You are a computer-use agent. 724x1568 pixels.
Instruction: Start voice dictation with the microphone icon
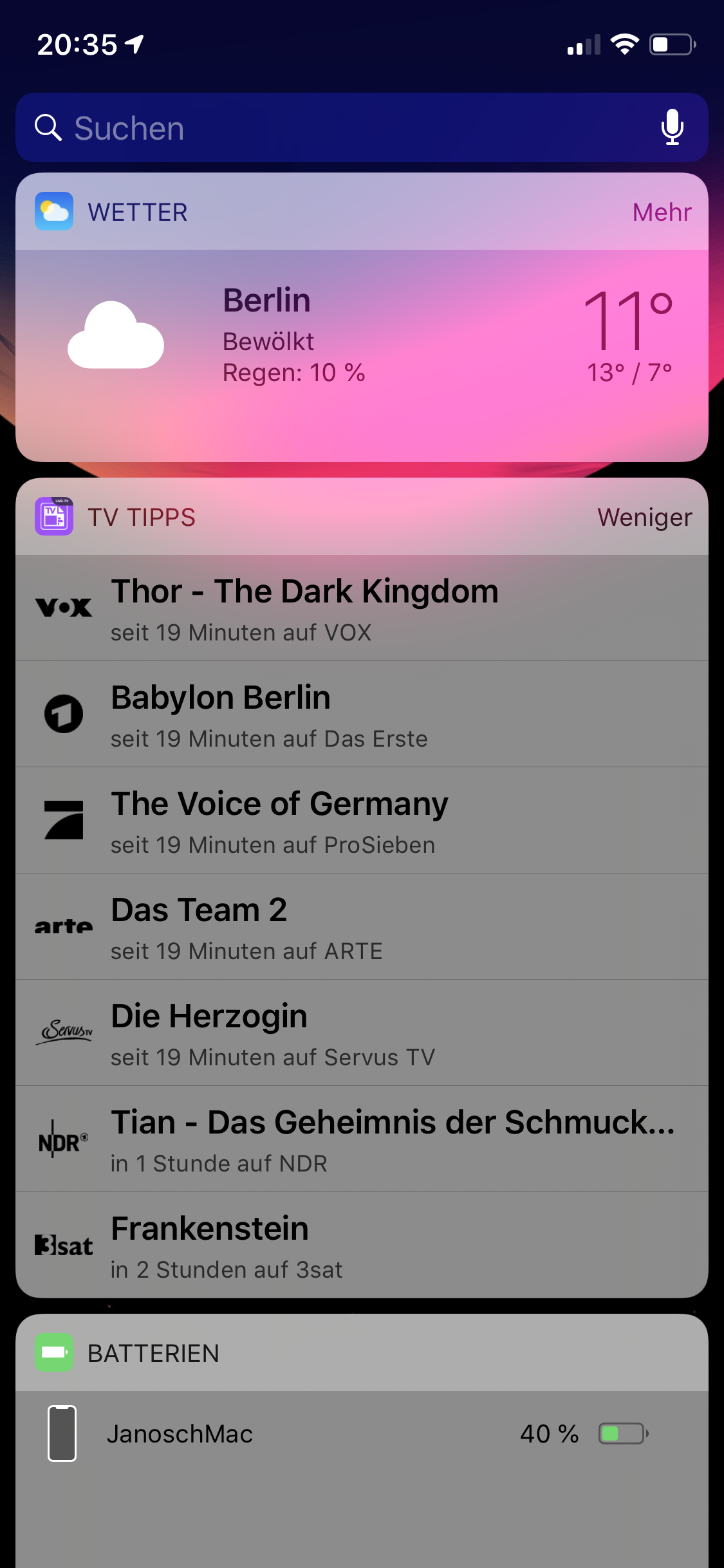[x=673, y=127]
